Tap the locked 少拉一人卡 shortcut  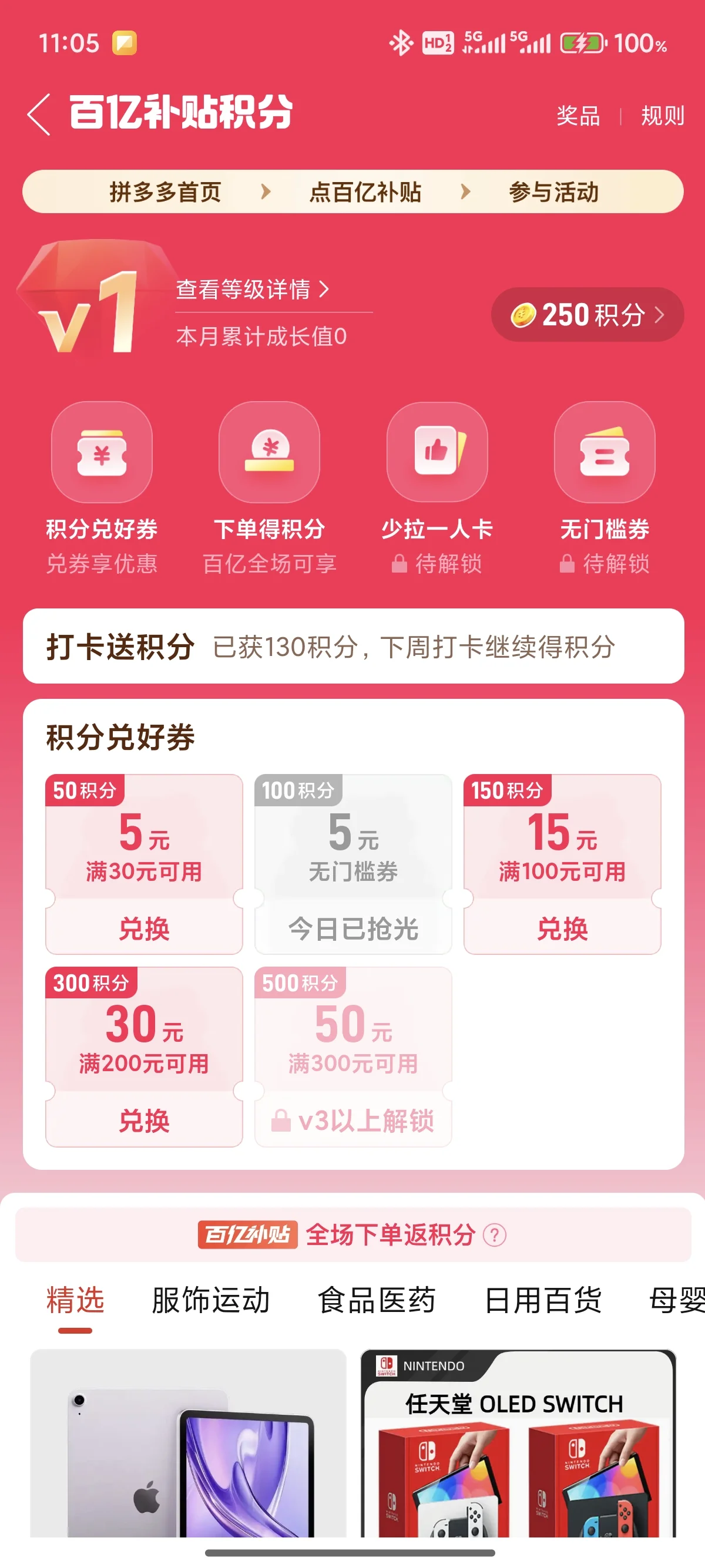point(437,452)
